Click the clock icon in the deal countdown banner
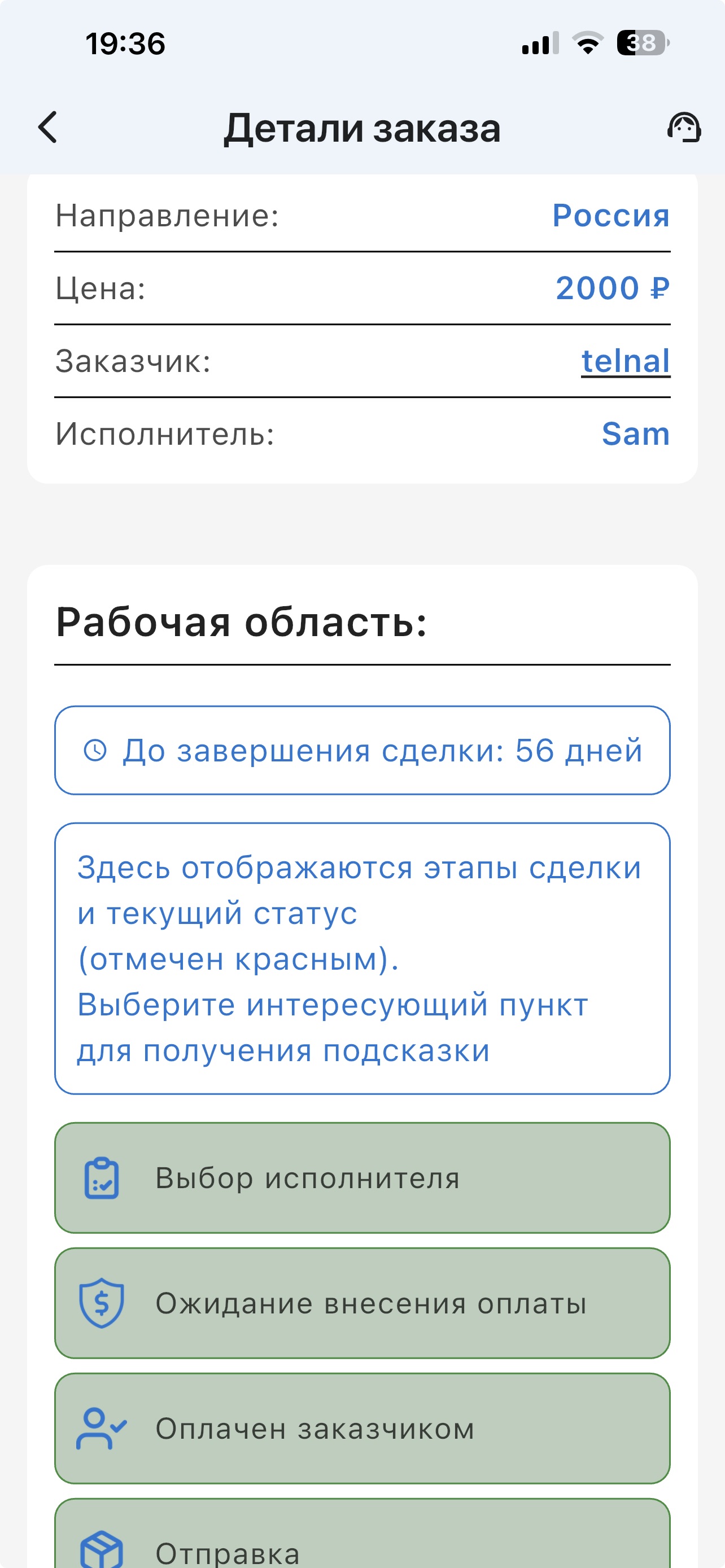 (97, 751)
